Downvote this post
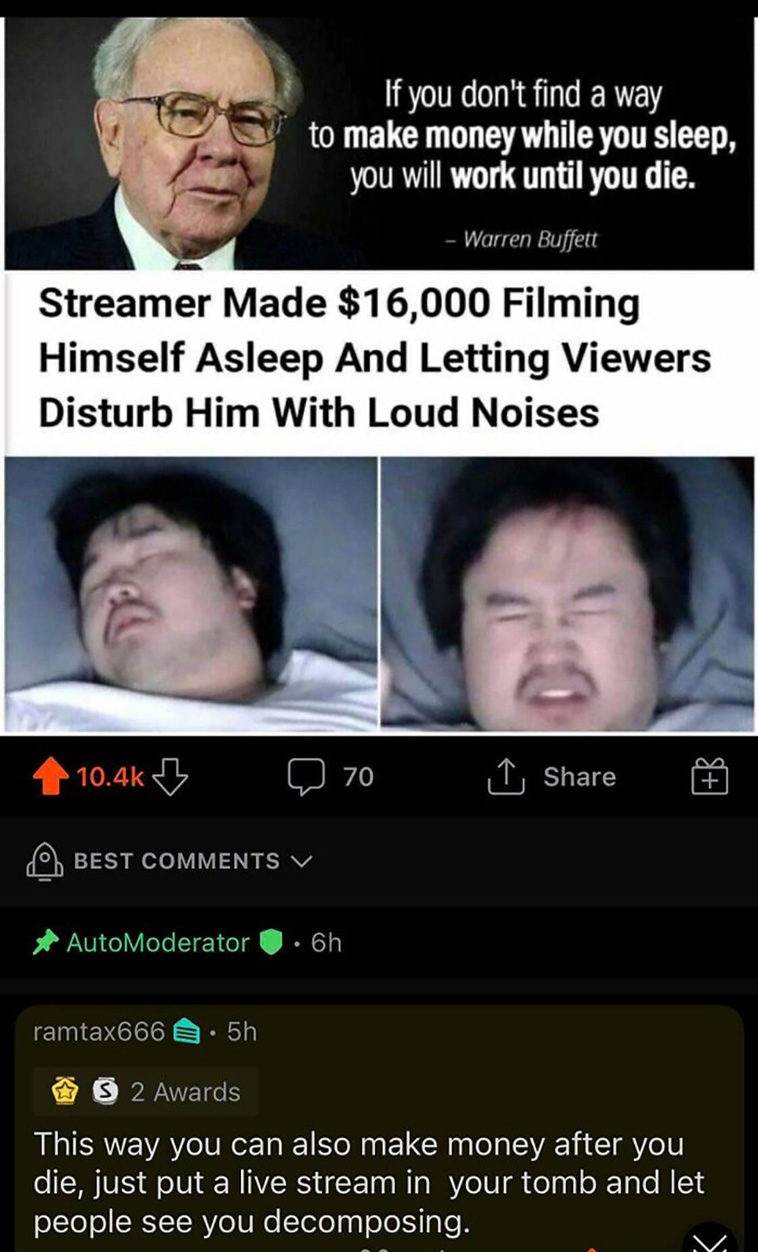 [172, 777]
